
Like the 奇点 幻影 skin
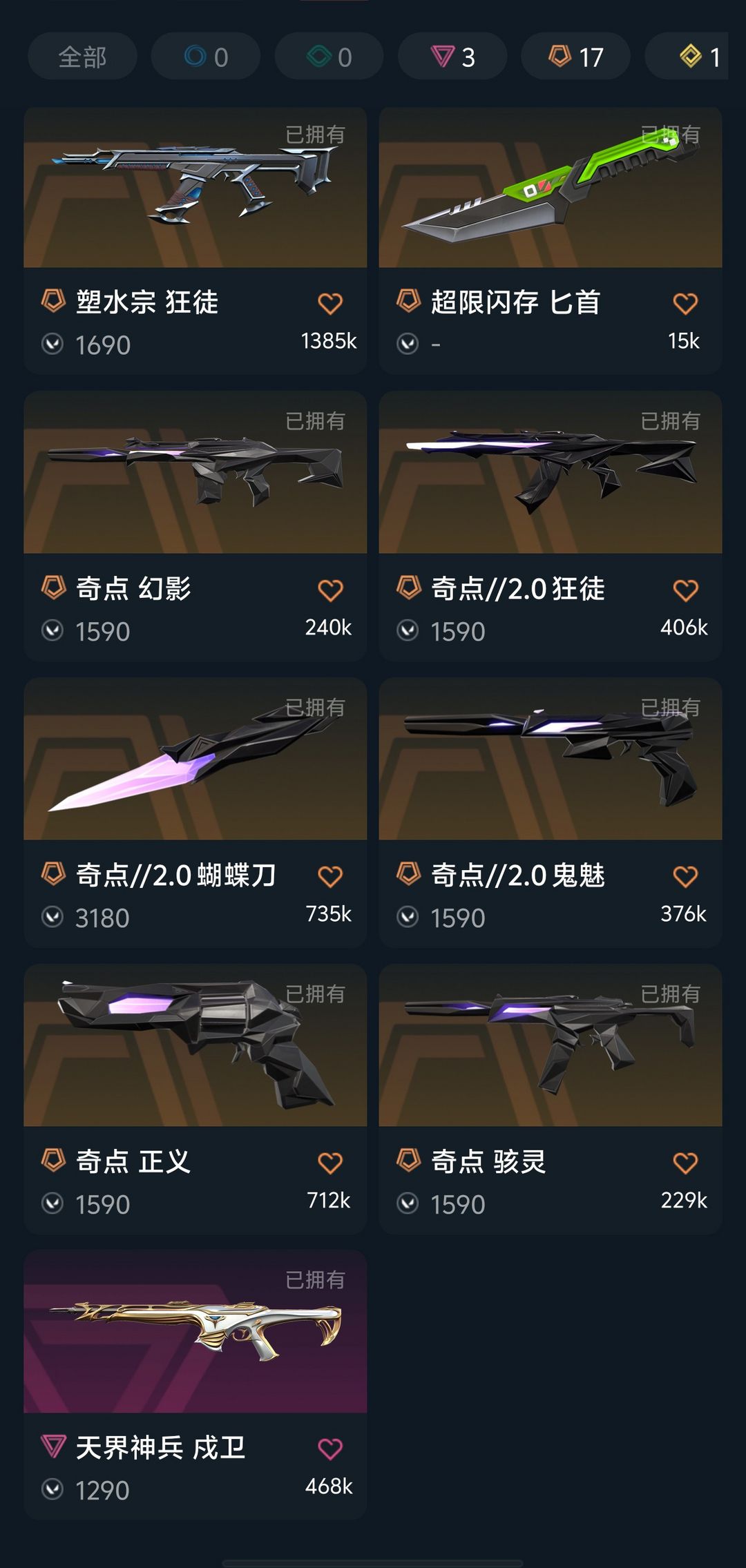pyautogui.click(x=330, y=590)
